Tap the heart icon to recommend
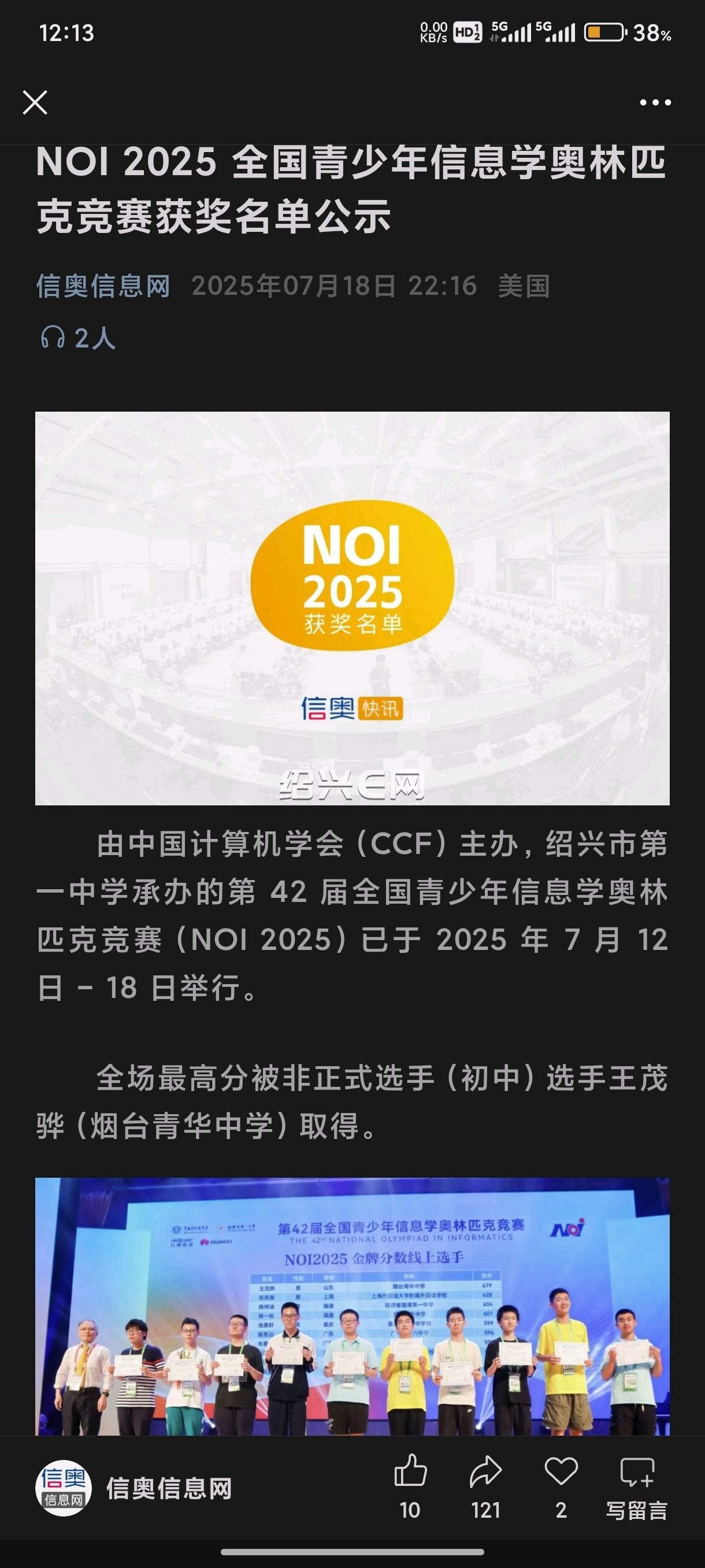Viewport: 705px width, 1568px height. click(x=561, y=1486)
